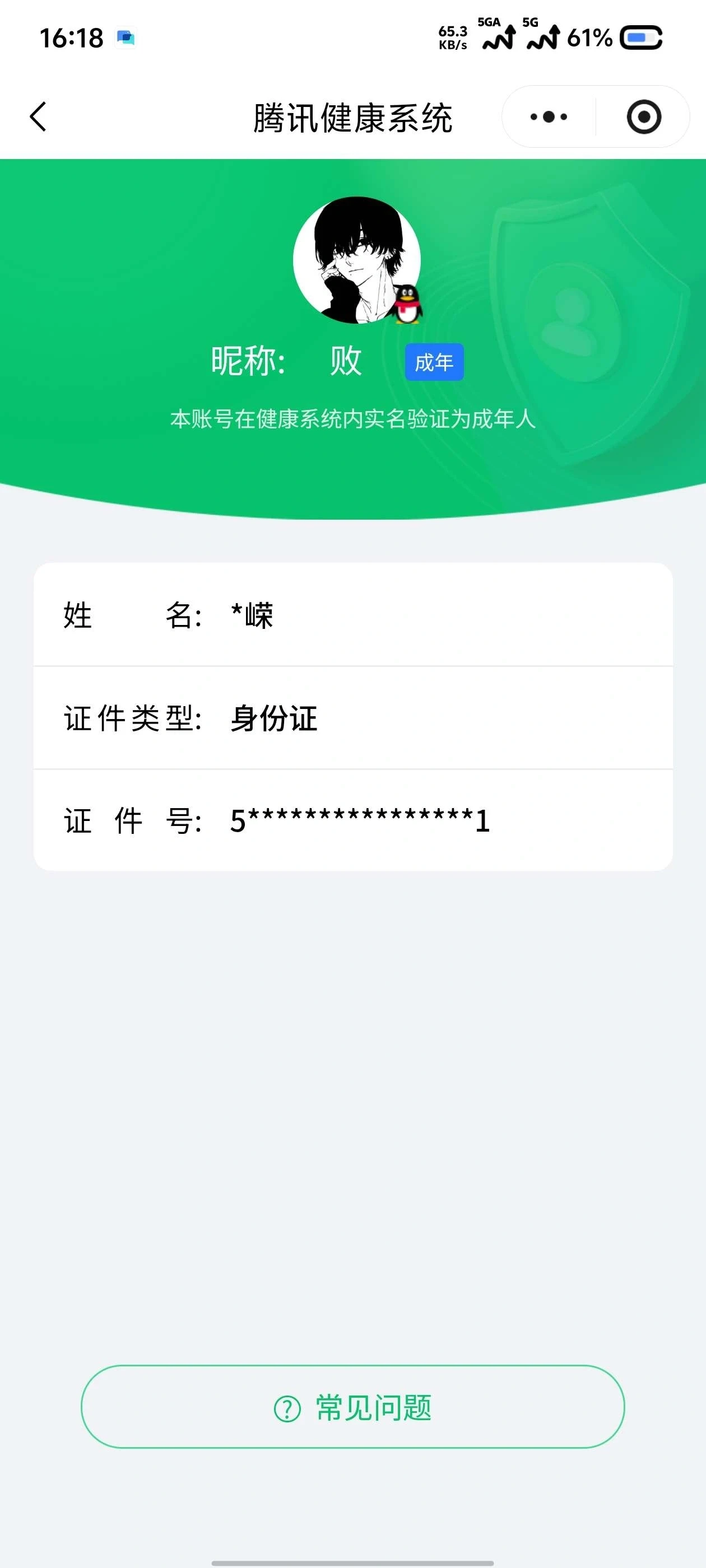Image resolution: width=706 pixels, height=1568 pixels.
Task: Expand the 证件类型 document type row
Action: tap(352, 720)
